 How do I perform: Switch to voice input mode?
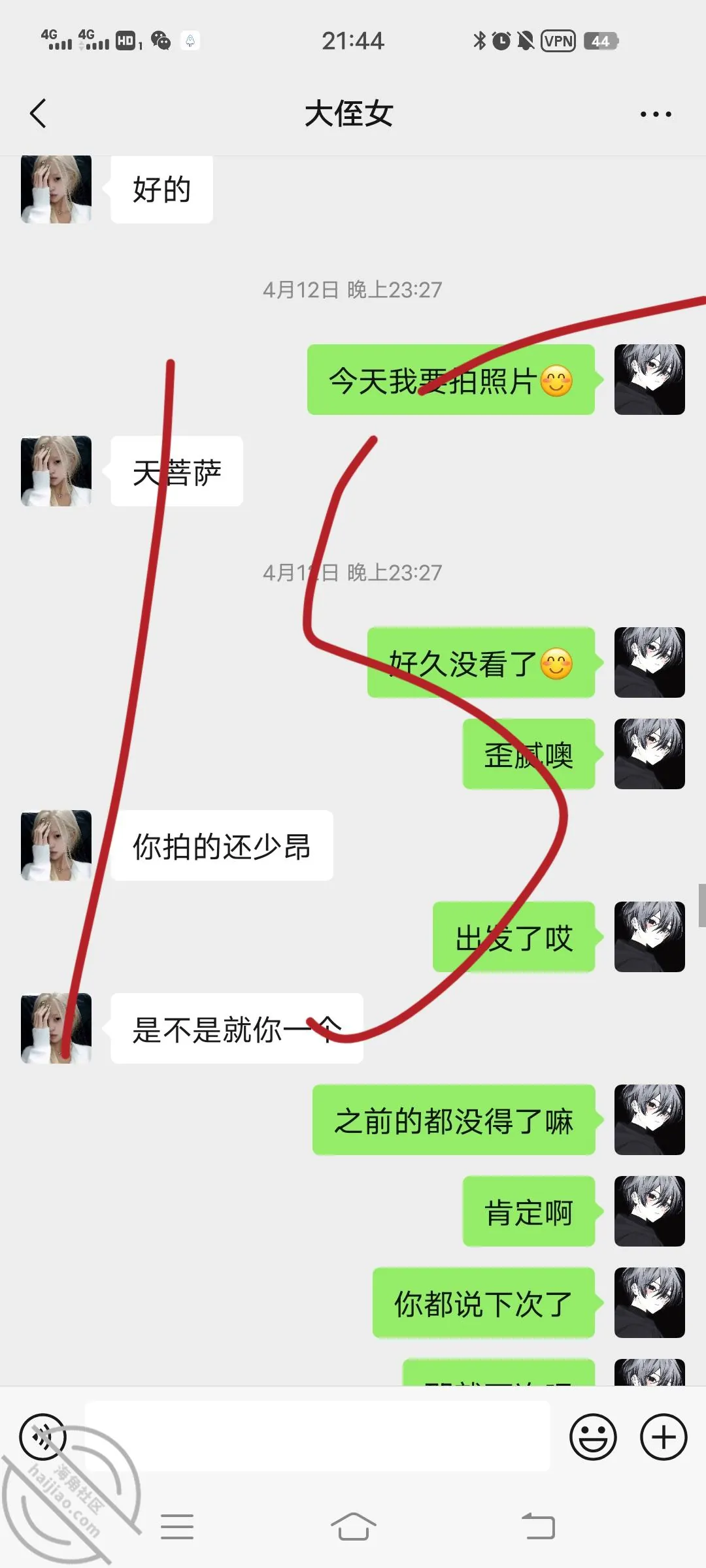point(43,1437)
